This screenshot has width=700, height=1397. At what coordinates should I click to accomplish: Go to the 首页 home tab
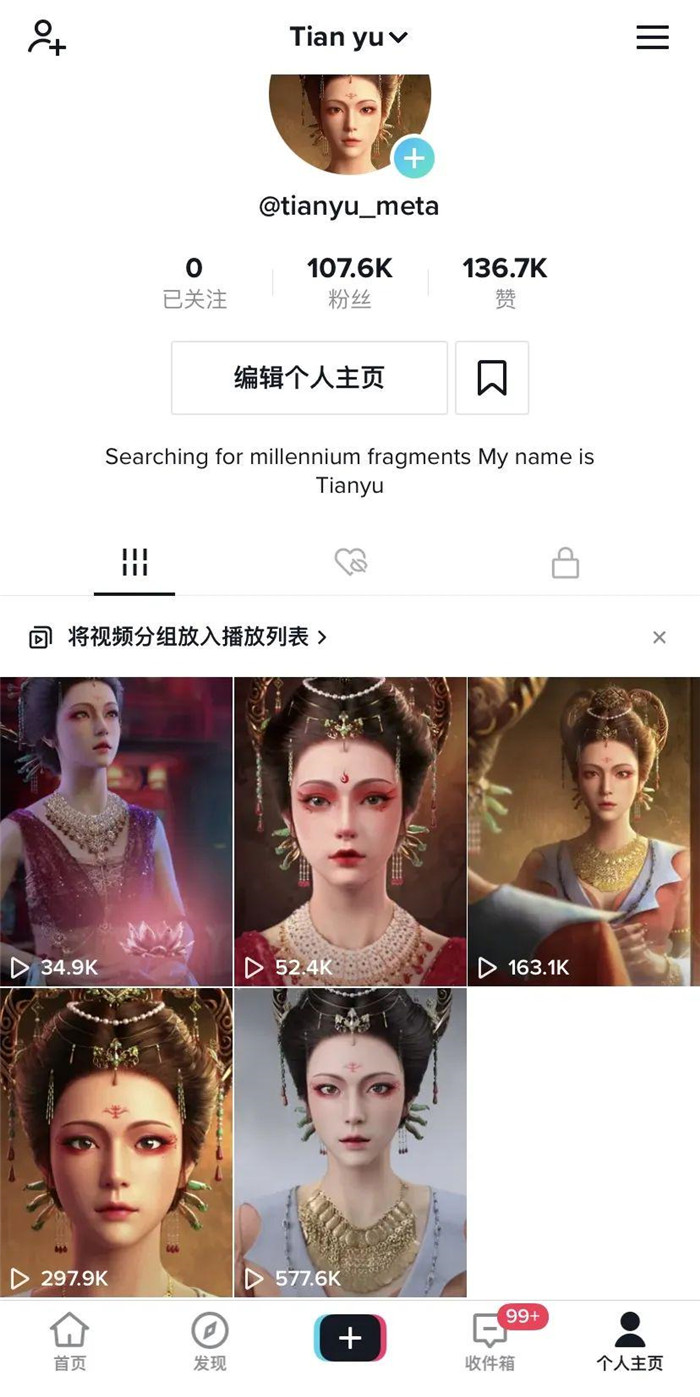click(70, 1341)
